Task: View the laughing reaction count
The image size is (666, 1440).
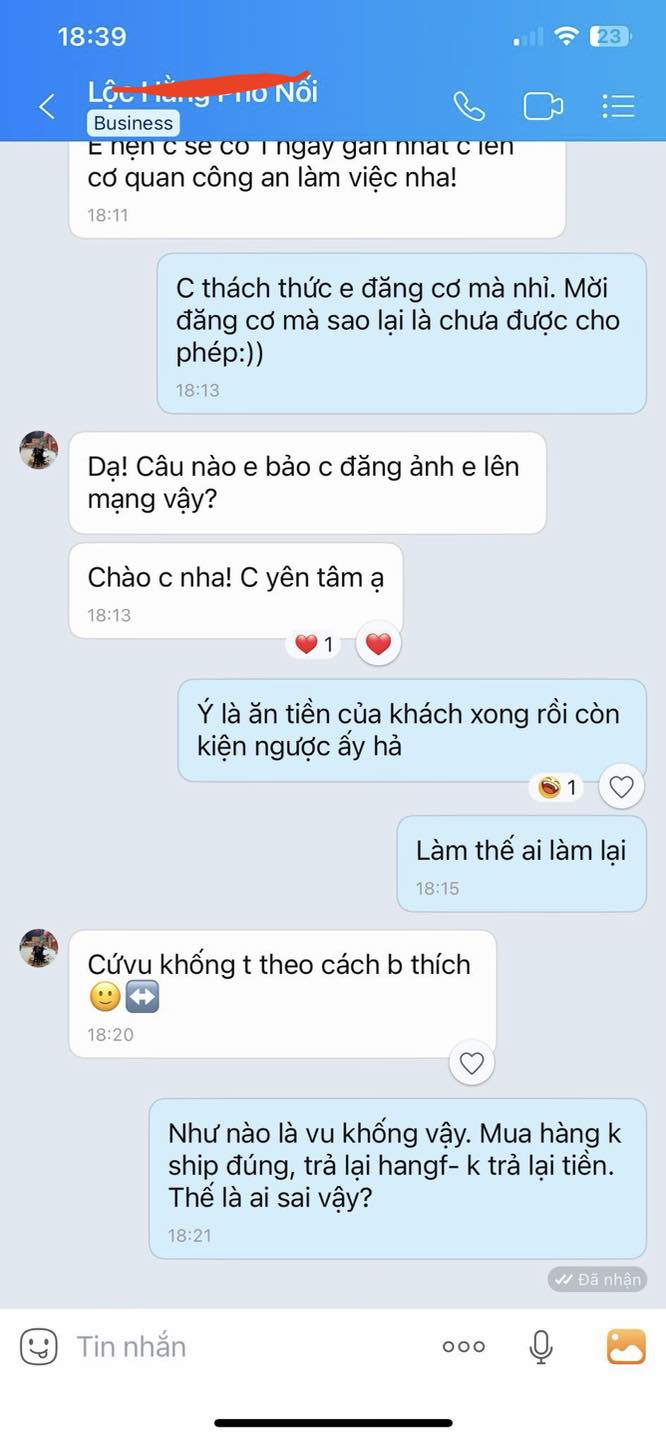Action: click(x=559, y=788)
